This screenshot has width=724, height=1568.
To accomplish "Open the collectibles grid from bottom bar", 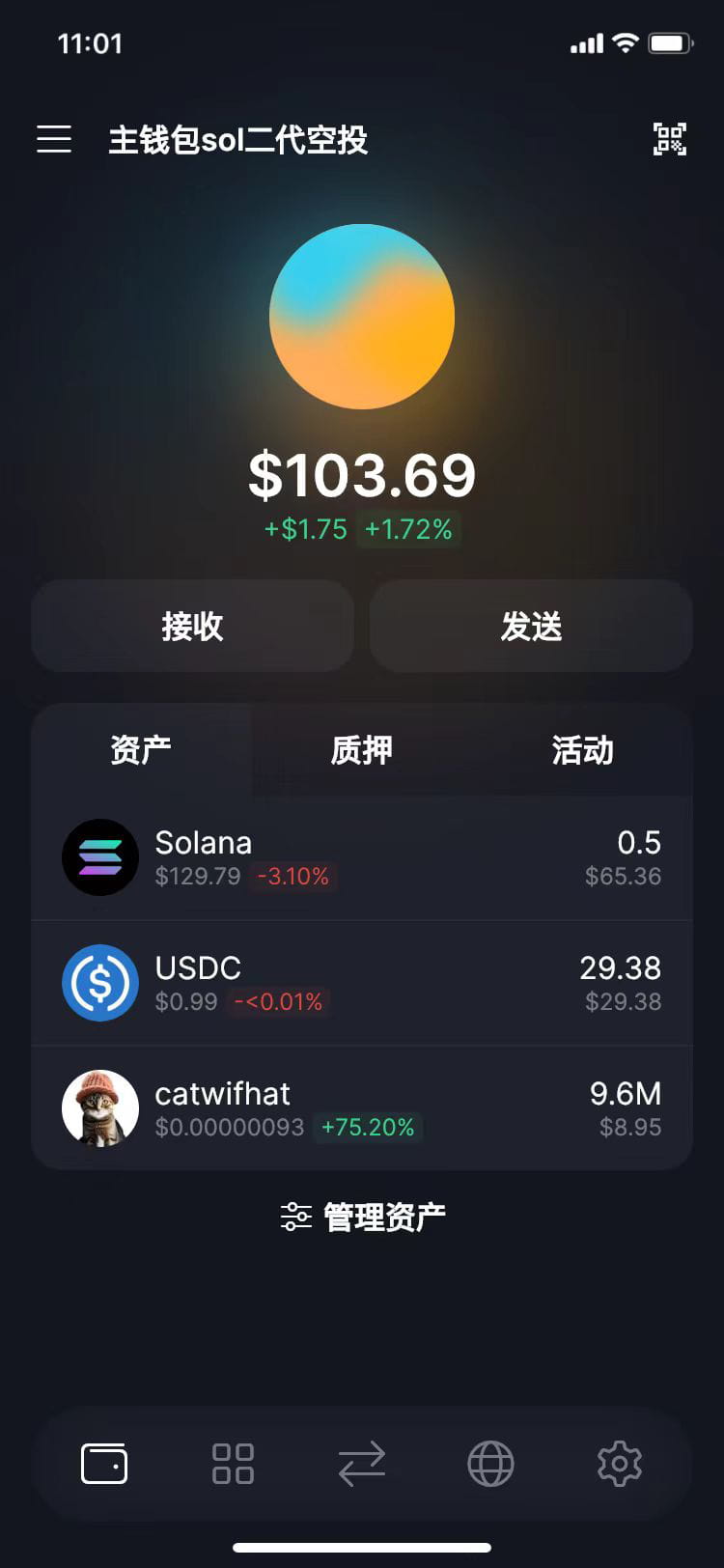I will pyautogui.click(x=232, y=1463).
